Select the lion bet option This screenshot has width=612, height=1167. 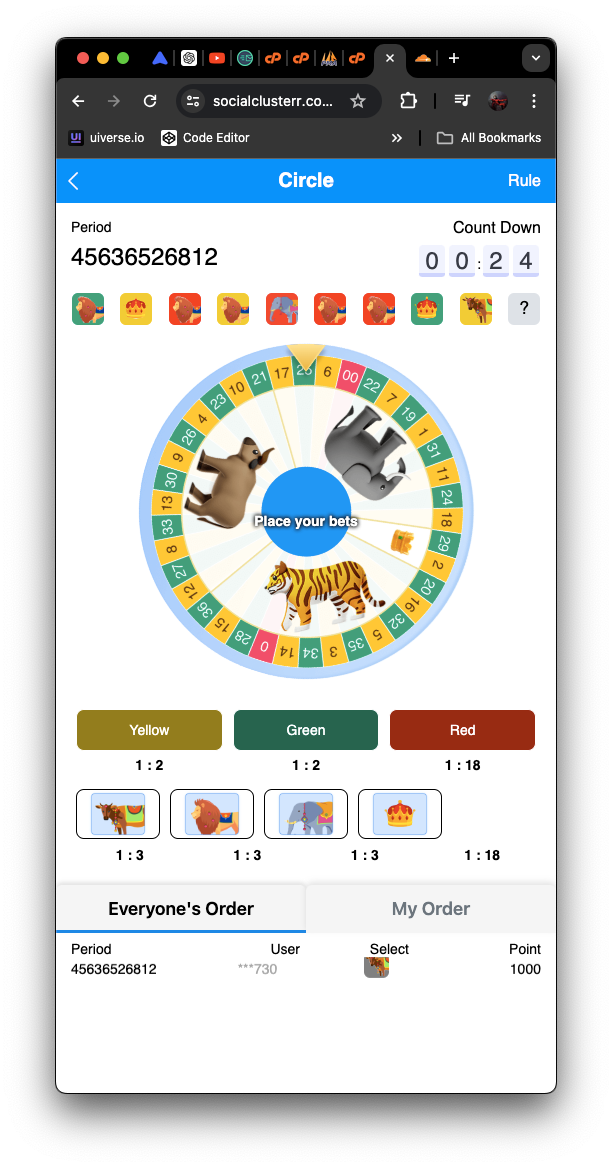click(x=212, y=814)
